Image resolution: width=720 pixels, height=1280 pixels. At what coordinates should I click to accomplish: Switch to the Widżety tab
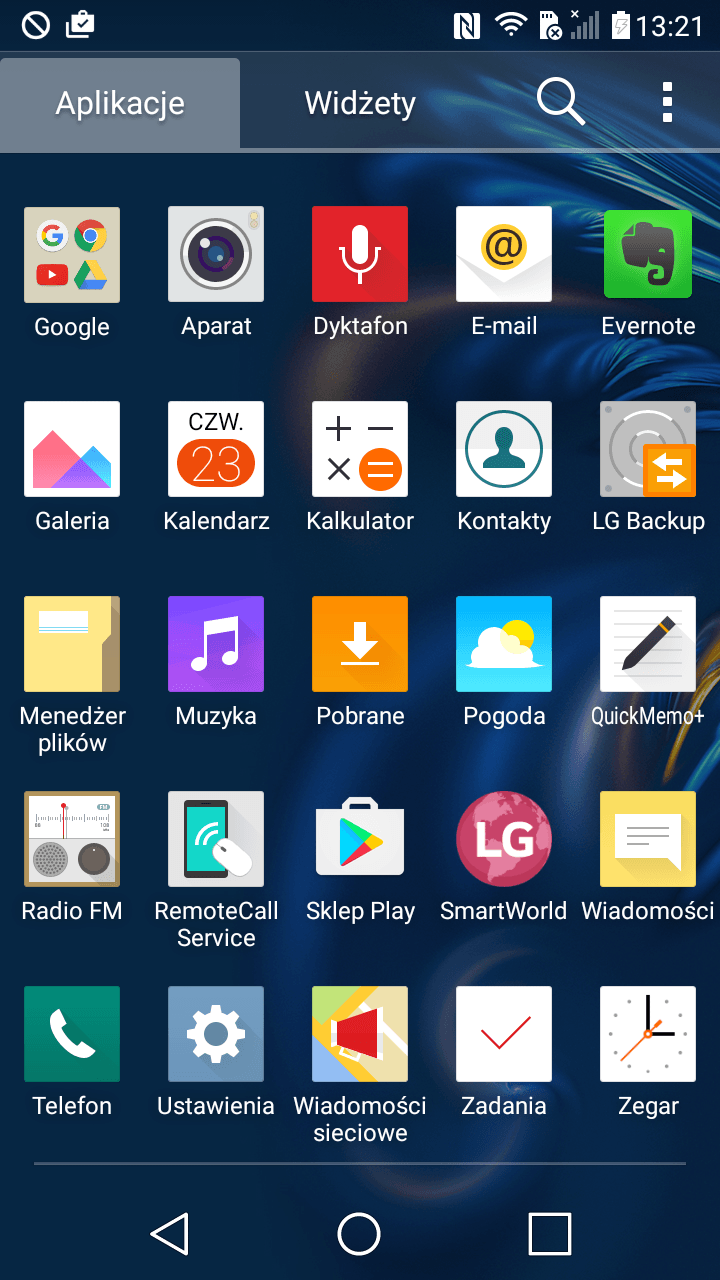point(360,103)
